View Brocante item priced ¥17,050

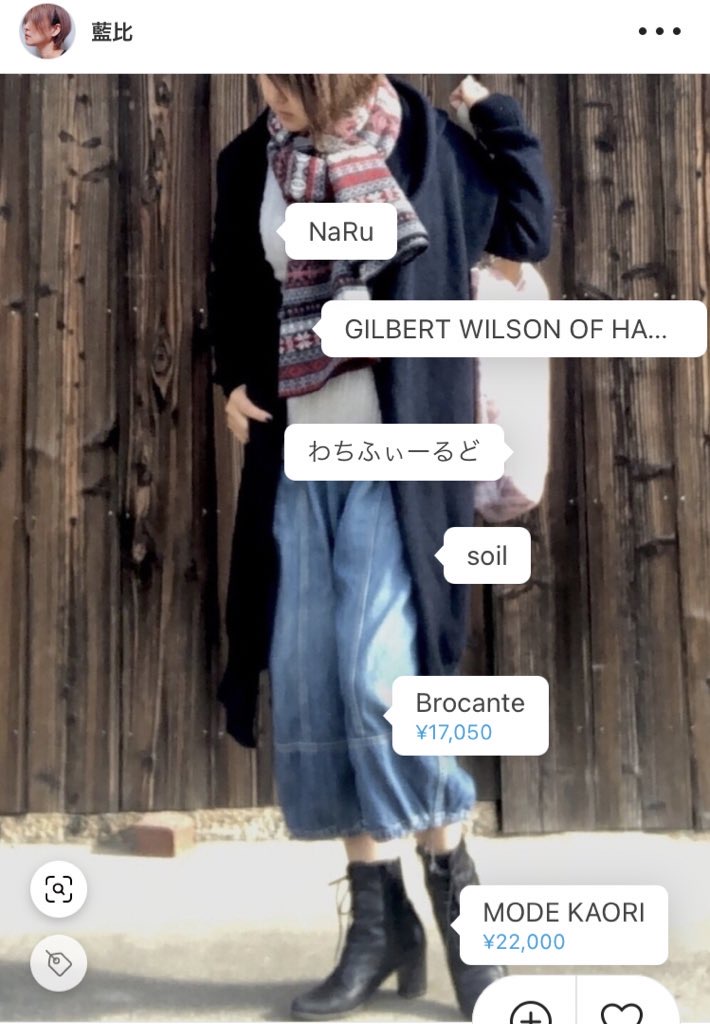tap(469, 716)
